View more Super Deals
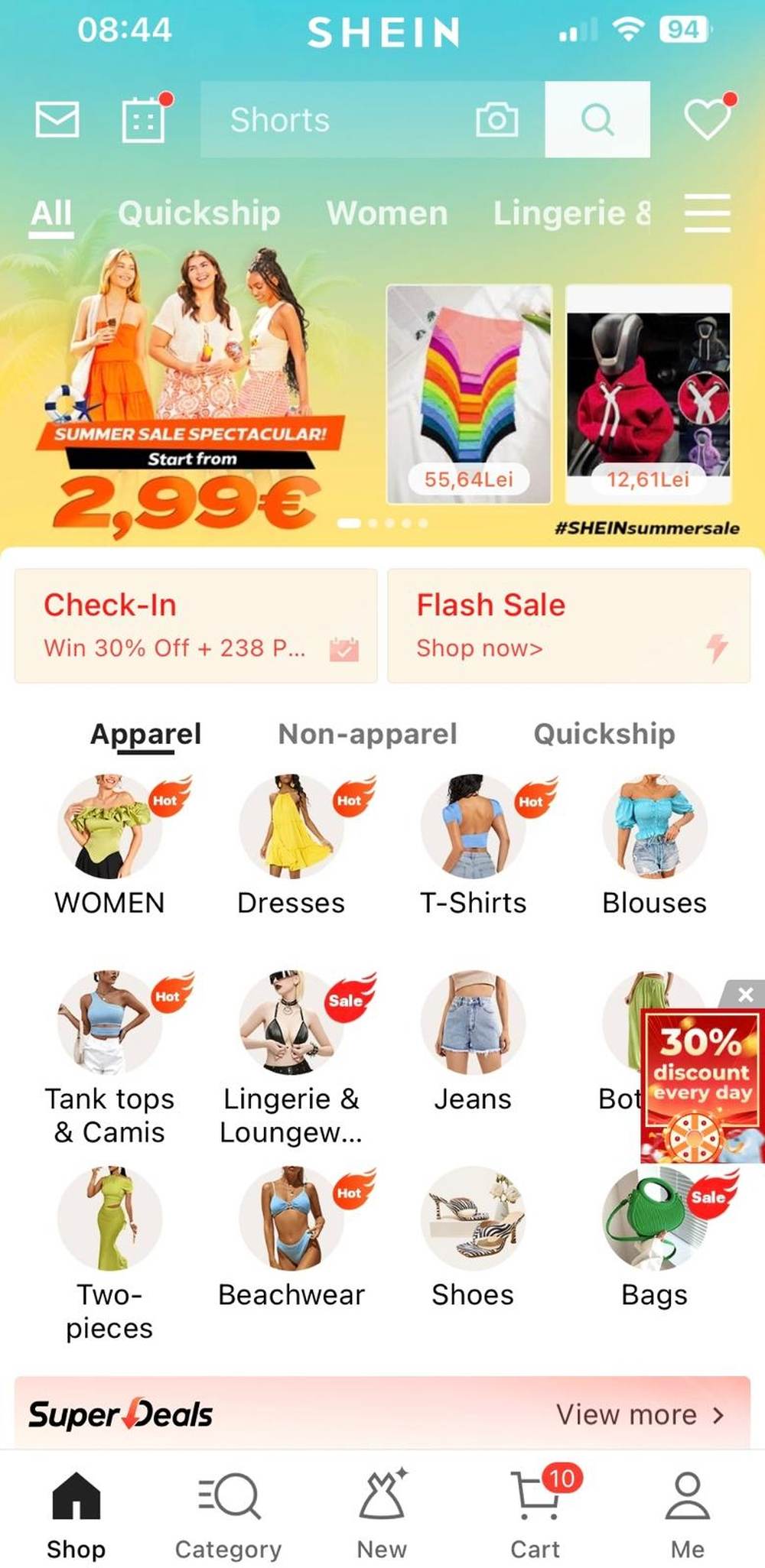The width and height of the screenshot is (765, 1568). click(640, 1414)
